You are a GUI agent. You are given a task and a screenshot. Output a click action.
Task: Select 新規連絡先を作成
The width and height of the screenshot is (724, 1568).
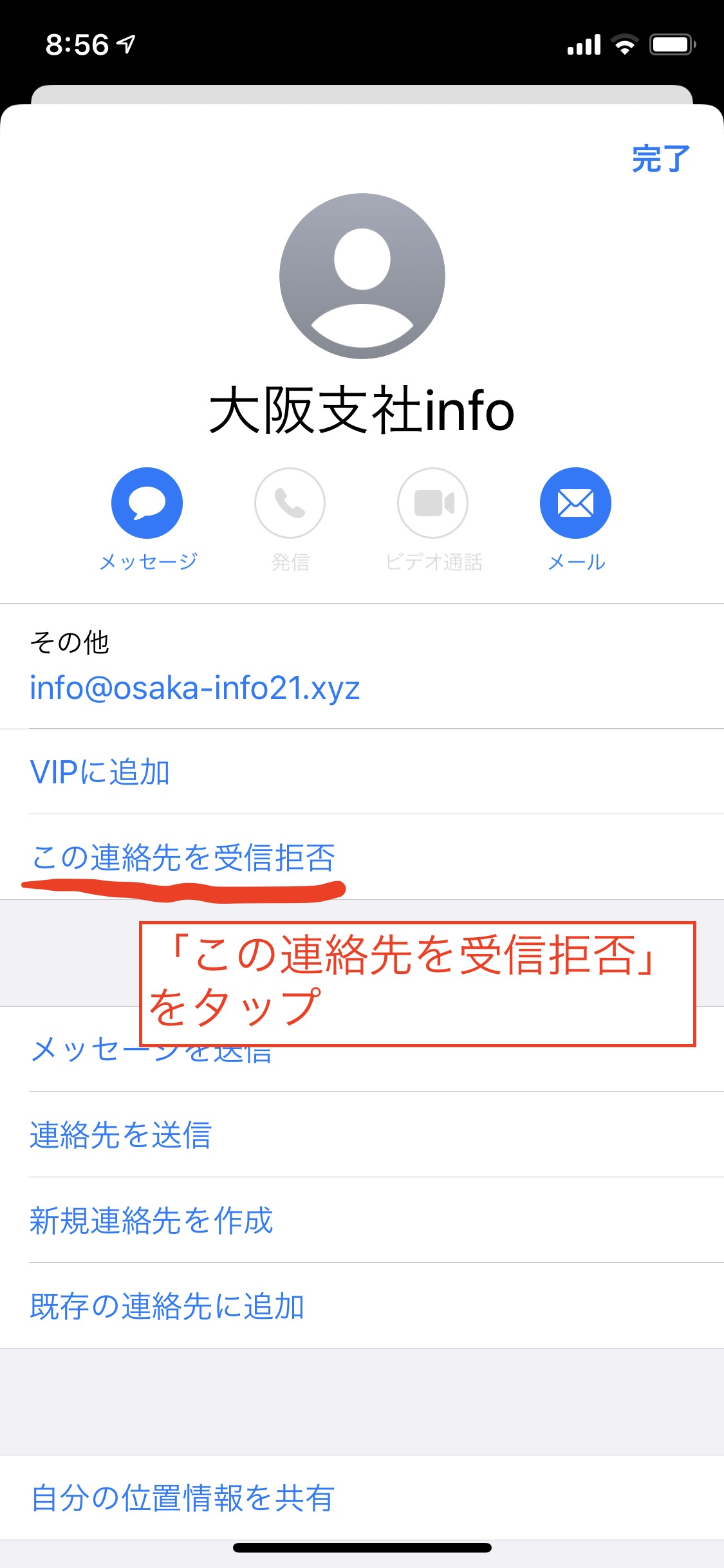[x=362, y=1220]
